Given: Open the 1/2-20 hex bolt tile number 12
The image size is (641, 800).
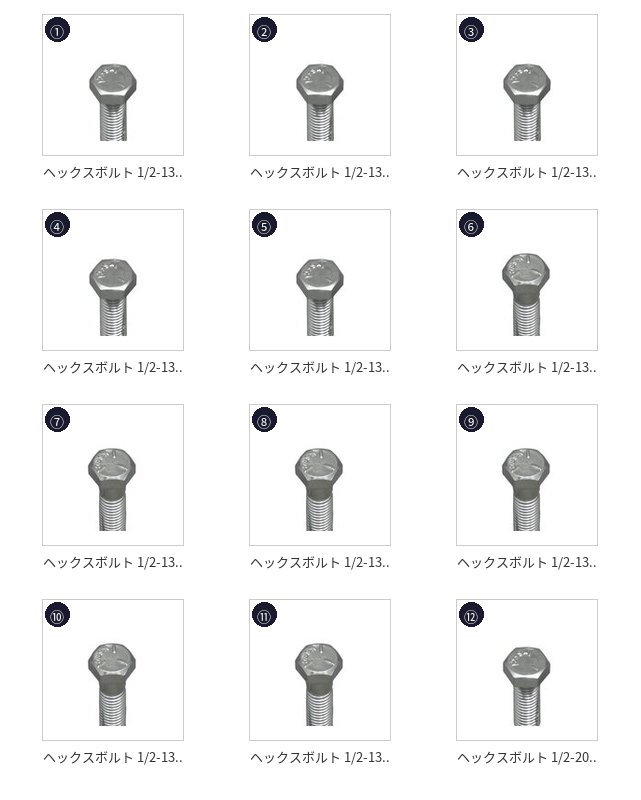Looking at the screenshot, I should tap(527, 671).
